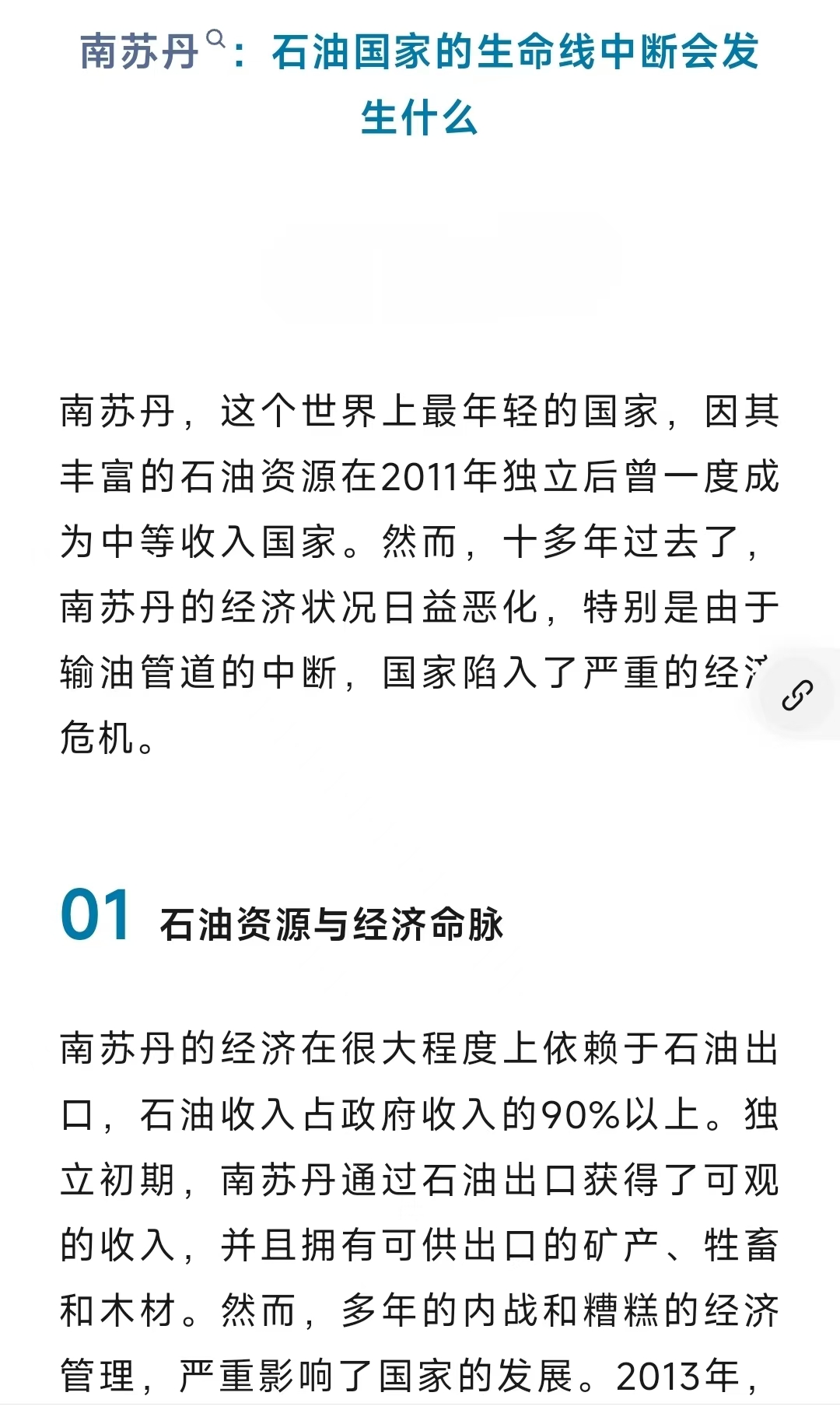Screen dimensions: 840x1410
Task: Tap the 南苏丹 search keyword link in title
Action: [152, 51]
